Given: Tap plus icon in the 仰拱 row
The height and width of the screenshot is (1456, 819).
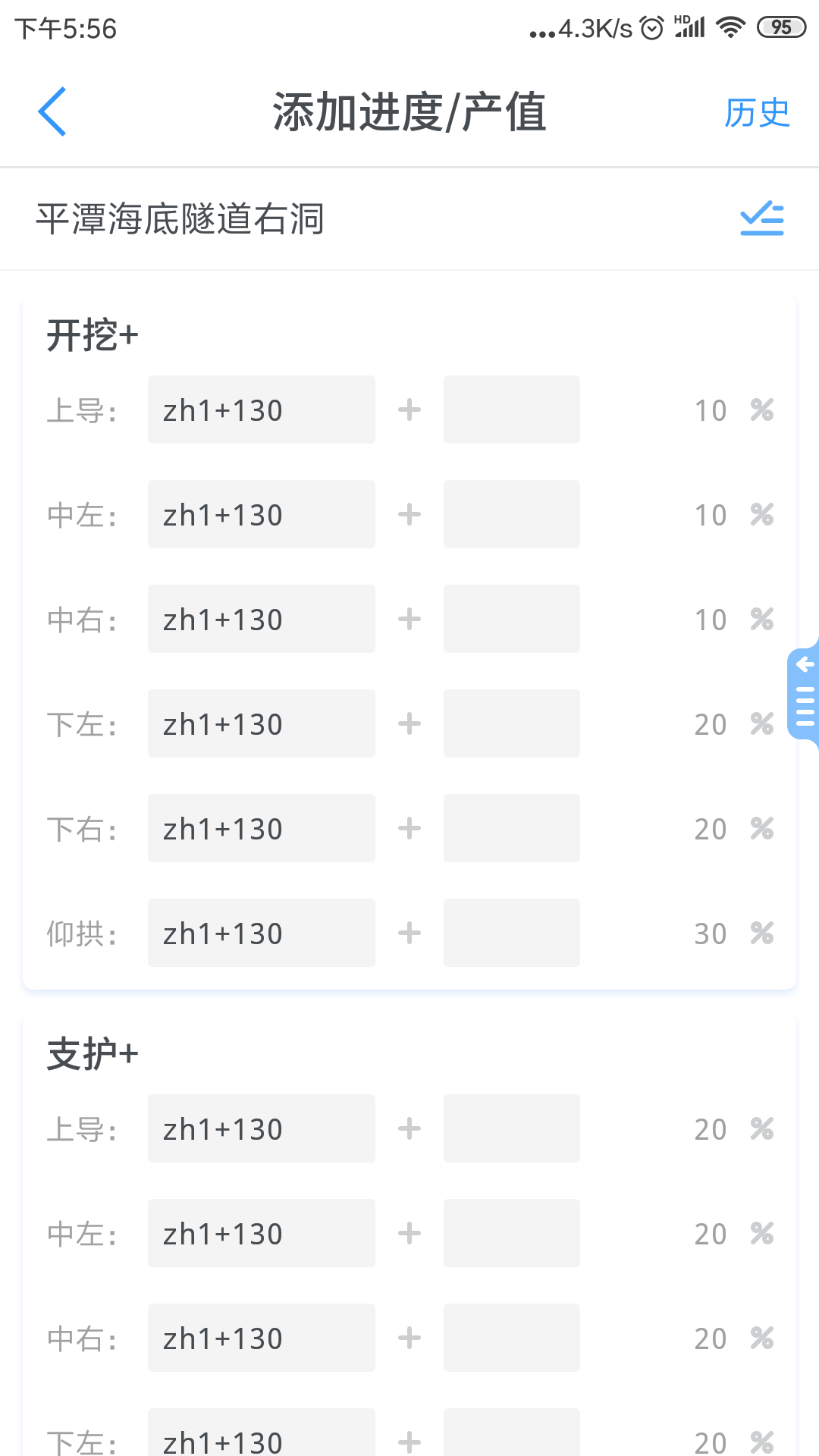Looking at the screenshot, I should 409,933.
